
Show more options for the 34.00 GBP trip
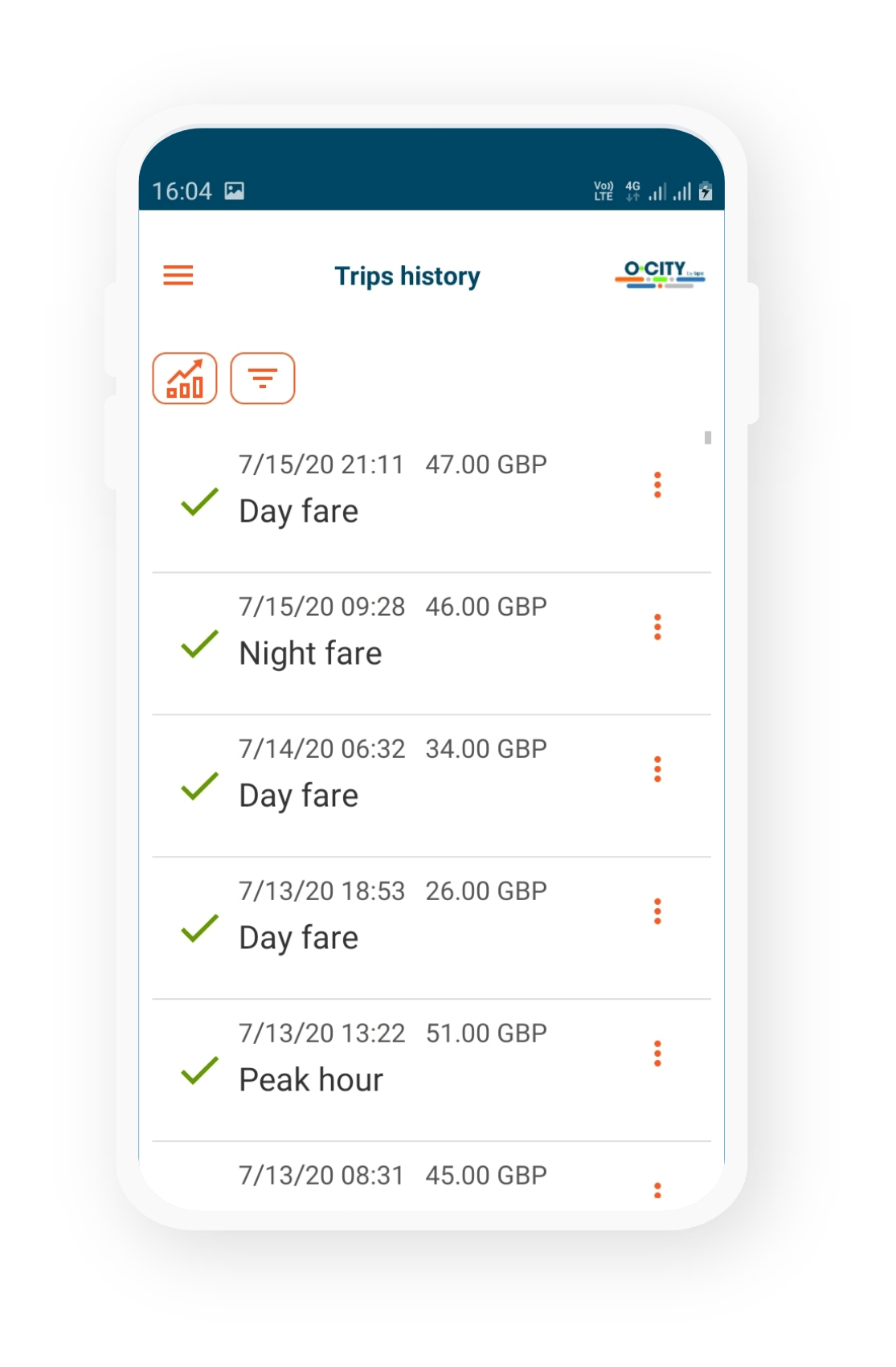click(x=657, y=770)
